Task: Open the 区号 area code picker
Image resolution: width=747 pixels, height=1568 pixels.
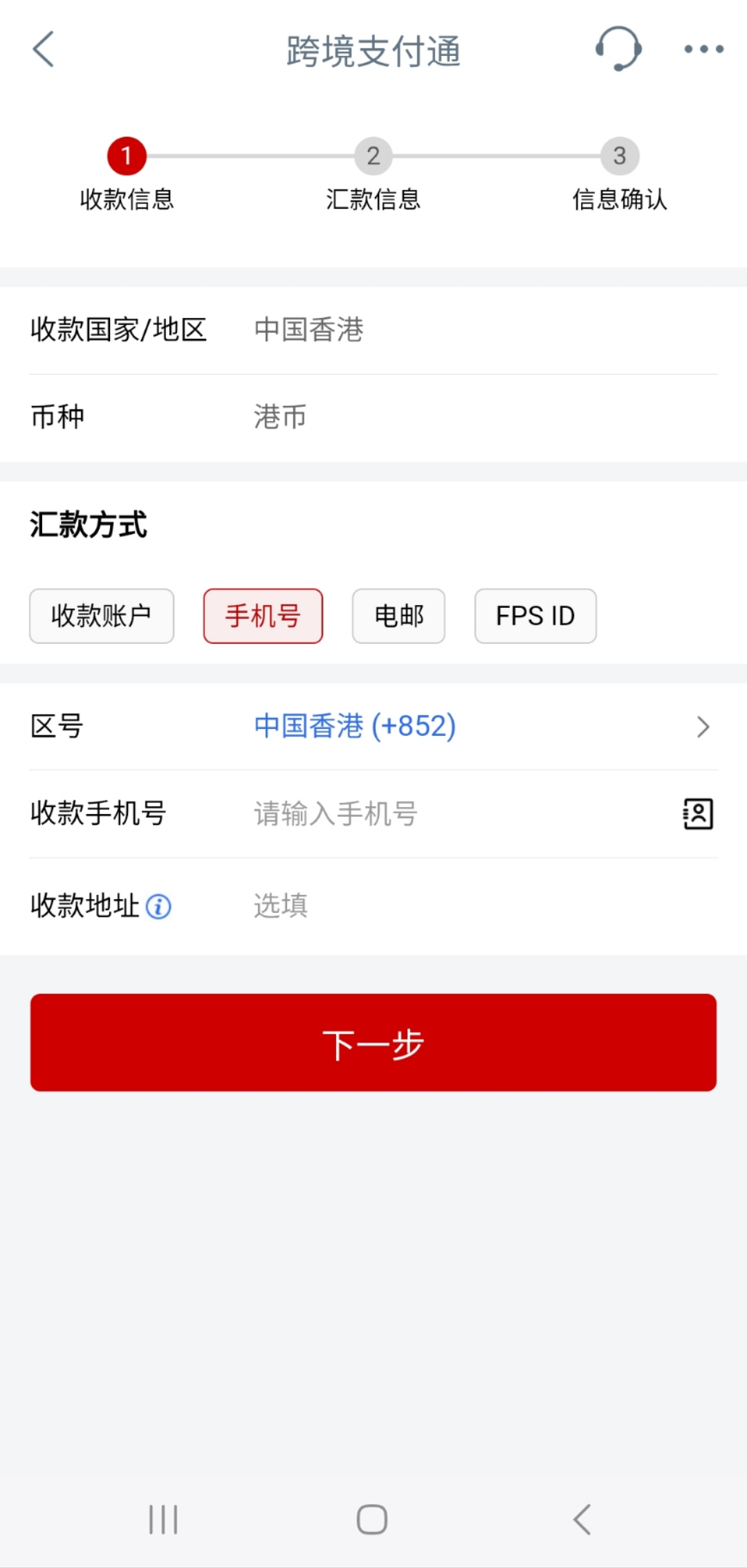Action: pos(373,726)
